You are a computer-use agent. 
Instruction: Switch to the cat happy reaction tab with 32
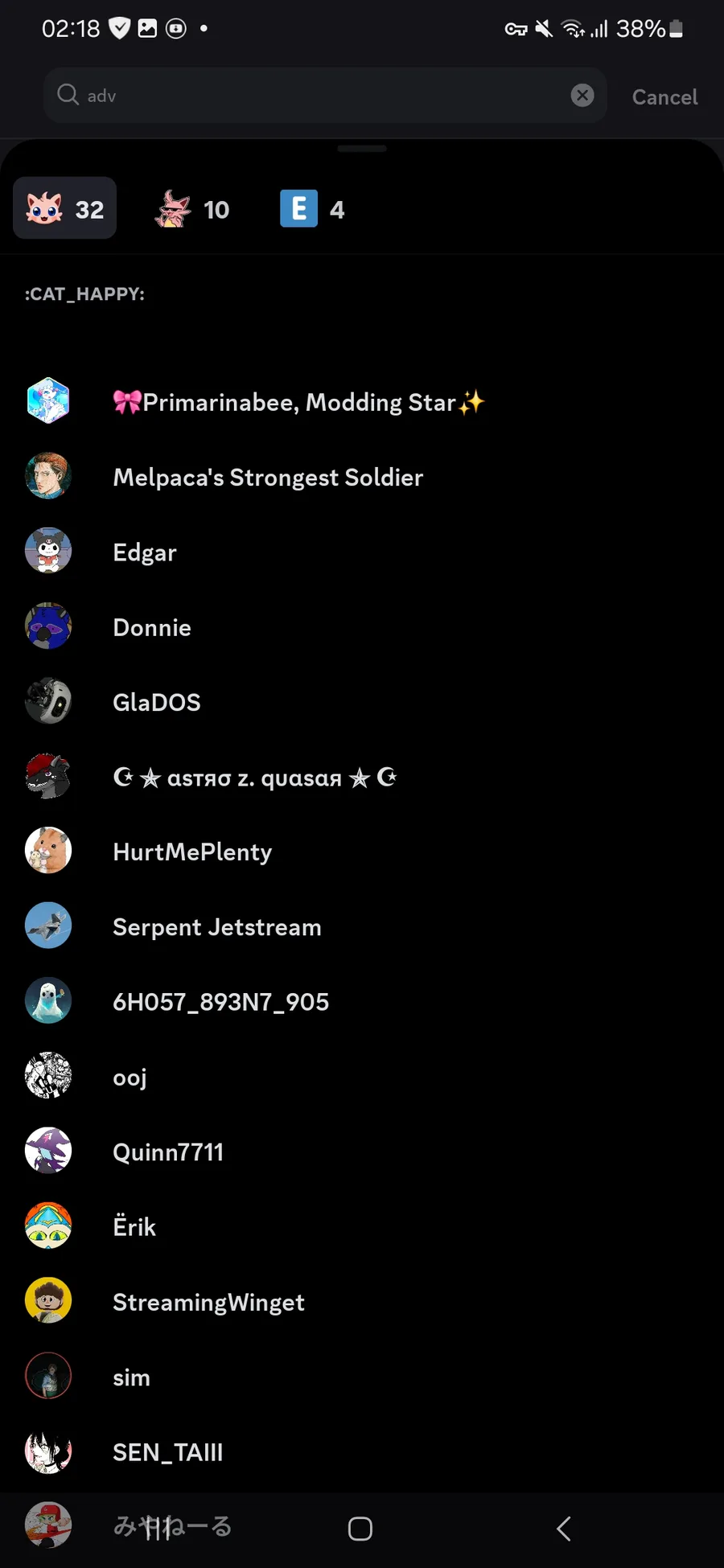click(65, 209)
